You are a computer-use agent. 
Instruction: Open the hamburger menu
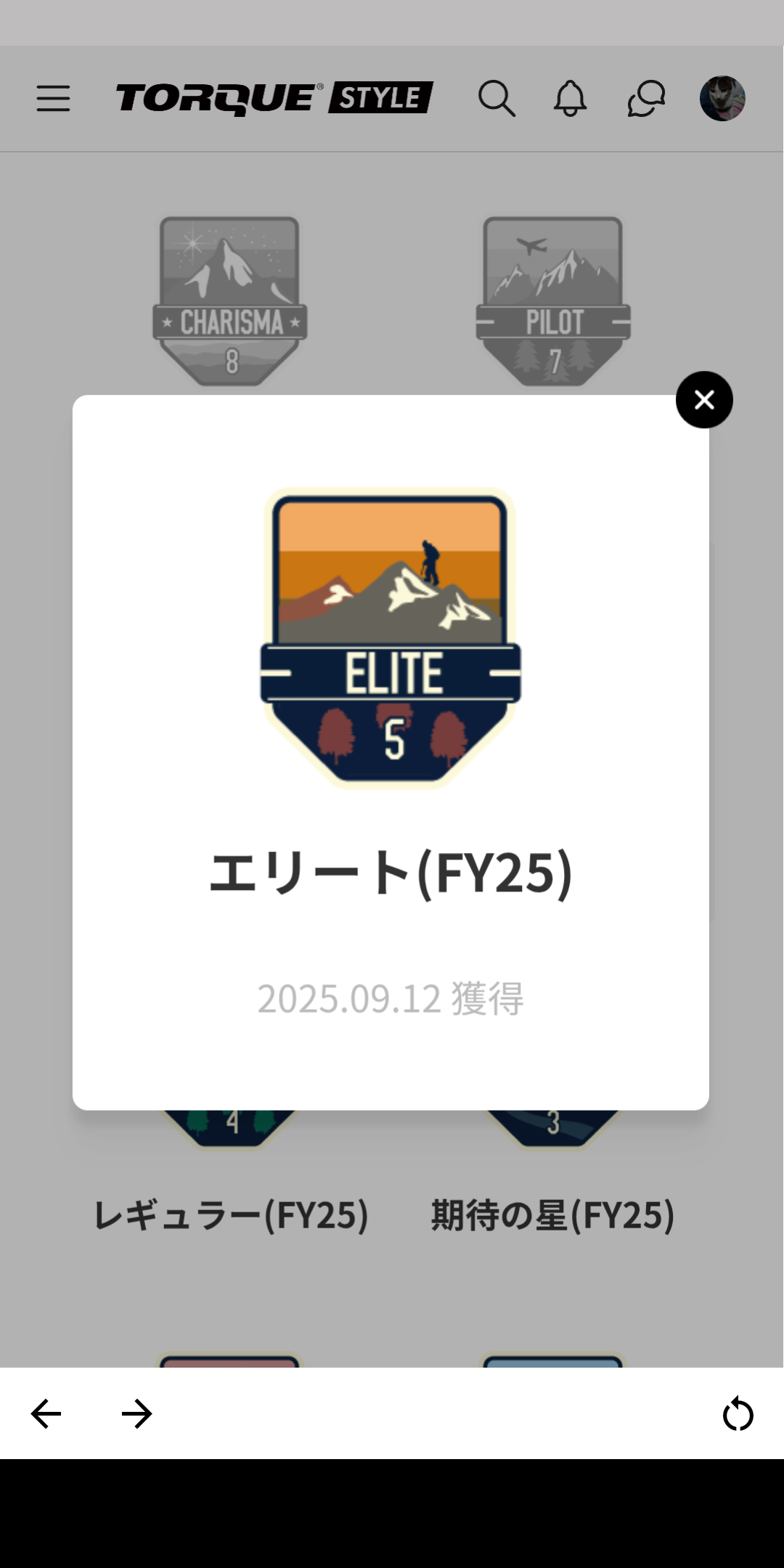(54, 98)
